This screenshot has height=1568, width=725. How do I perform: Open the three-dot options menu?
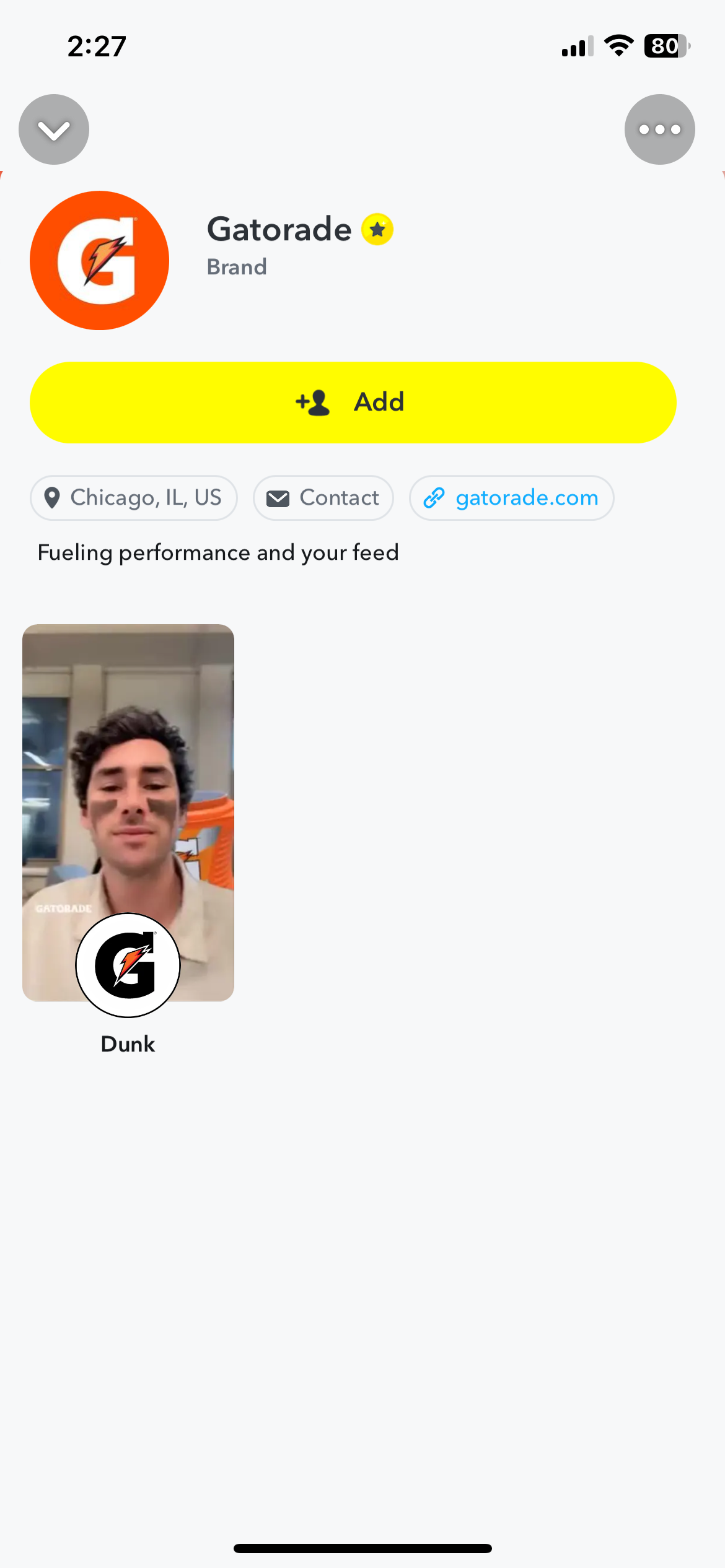pyautogui.click(x=659, y=129)
